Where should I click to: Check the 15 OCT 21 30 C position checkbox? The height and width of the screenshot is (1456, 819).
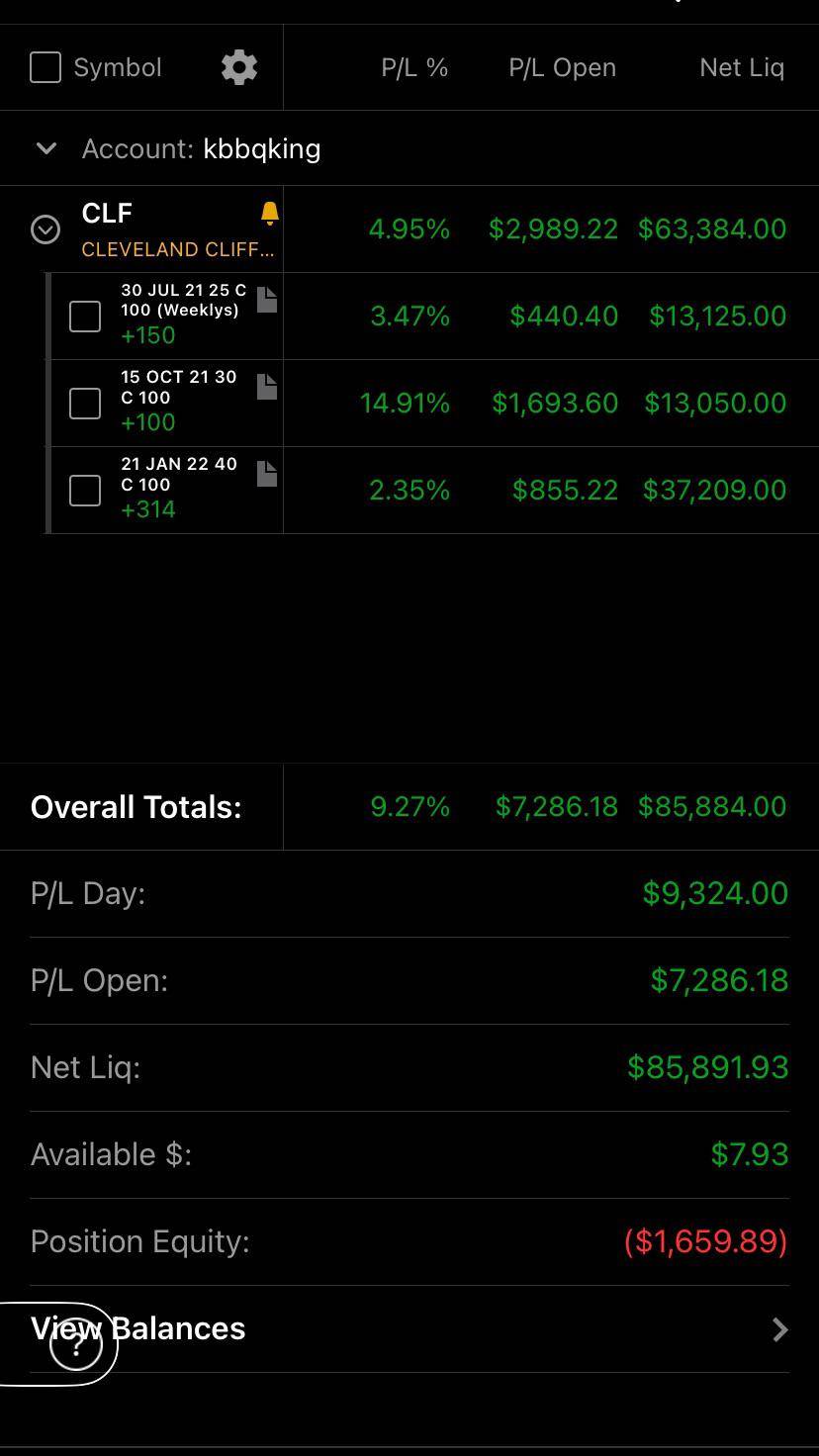pos(85,403)
